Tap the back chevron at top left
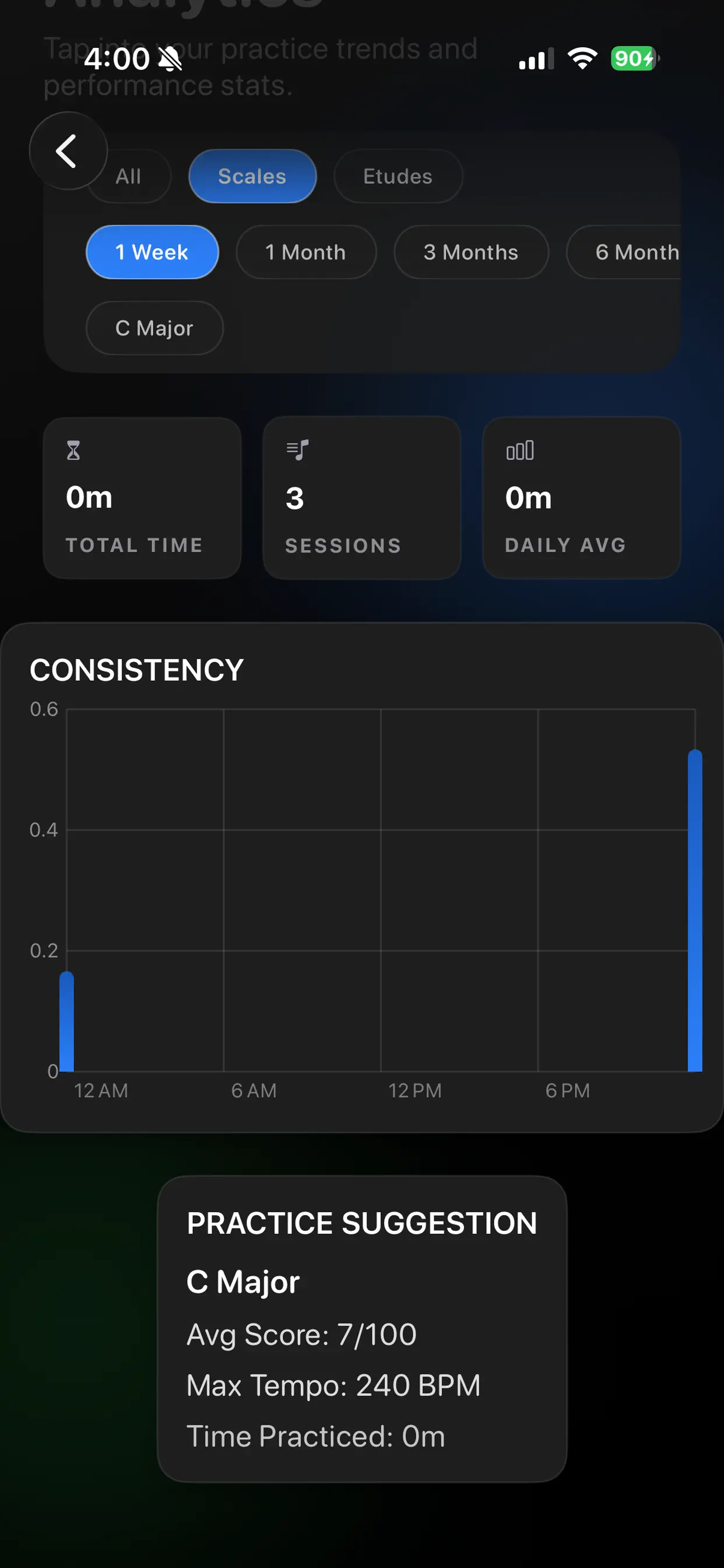Viewport: 724px width, 1568px height. (x=67, y=151)
